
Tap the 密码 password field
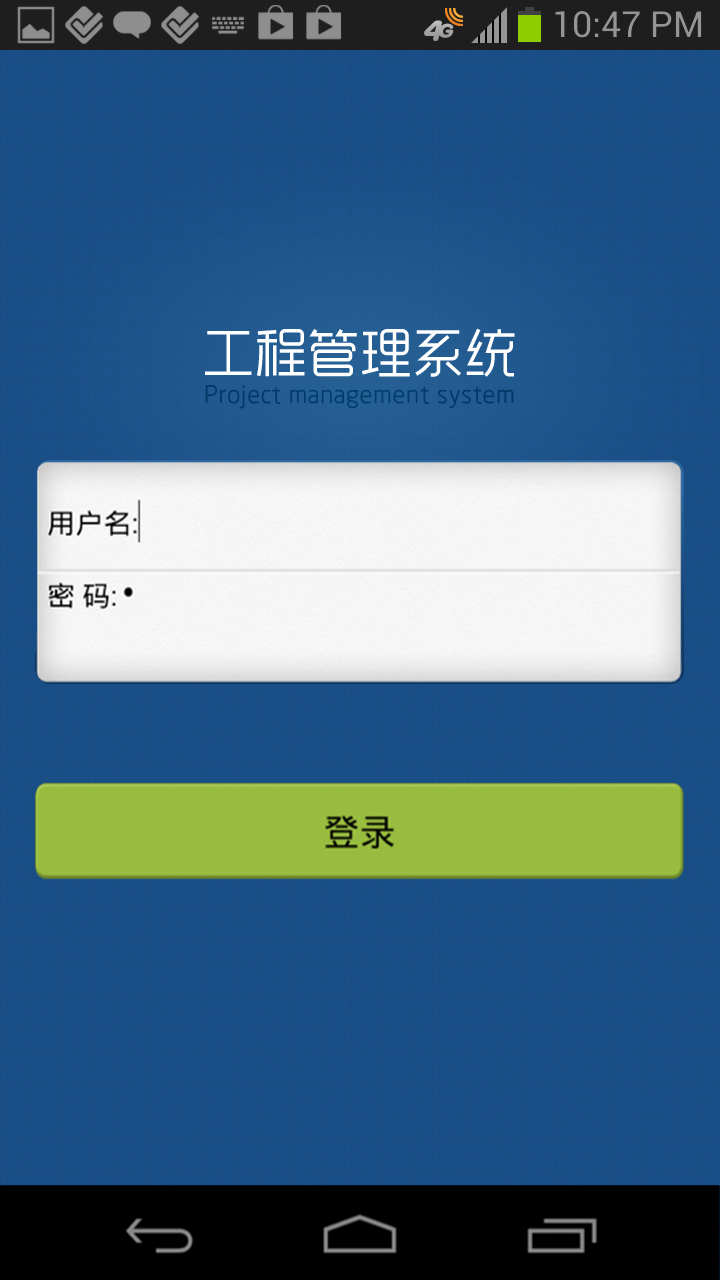click(359, 626)
